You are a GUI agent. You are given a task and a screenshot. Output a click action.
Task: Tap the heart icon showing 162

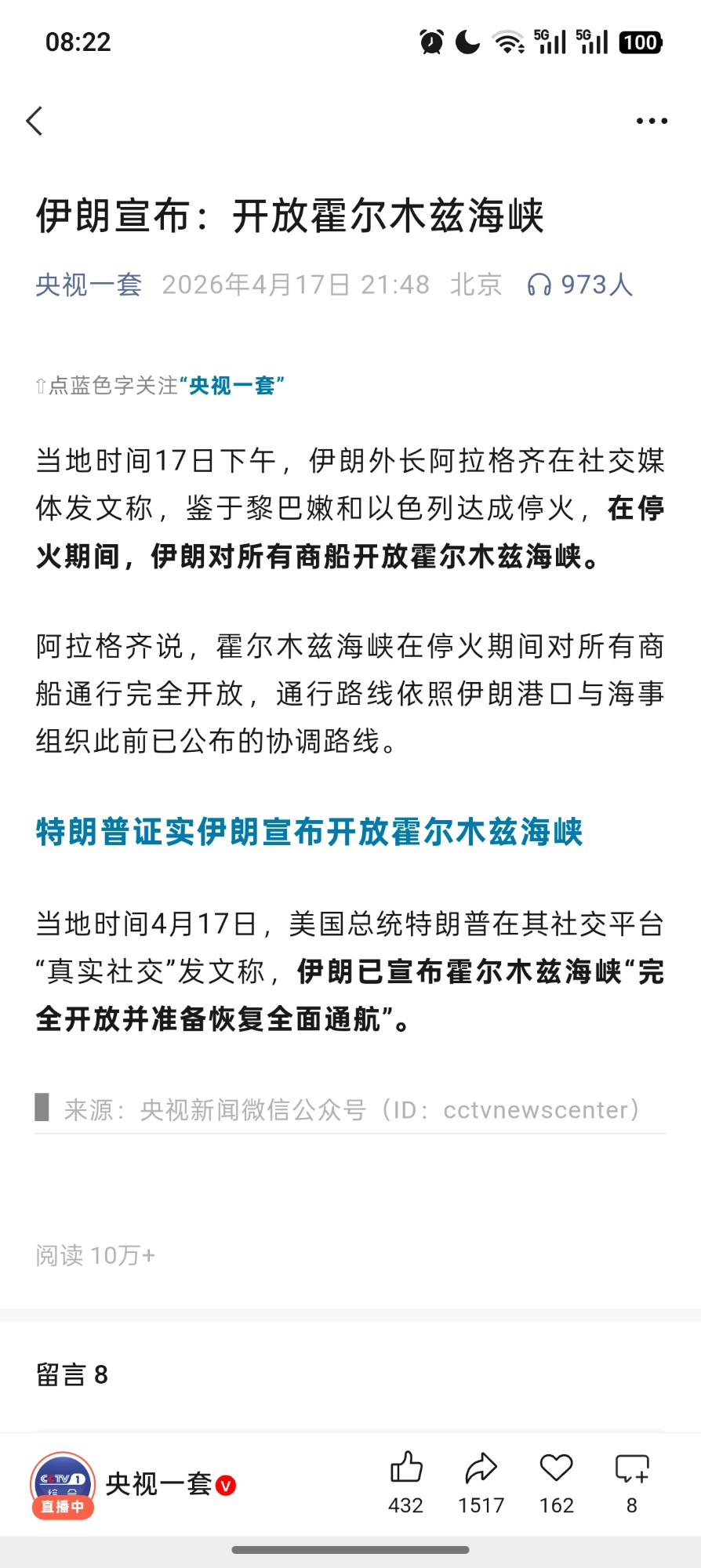[x=556, y=1468]
